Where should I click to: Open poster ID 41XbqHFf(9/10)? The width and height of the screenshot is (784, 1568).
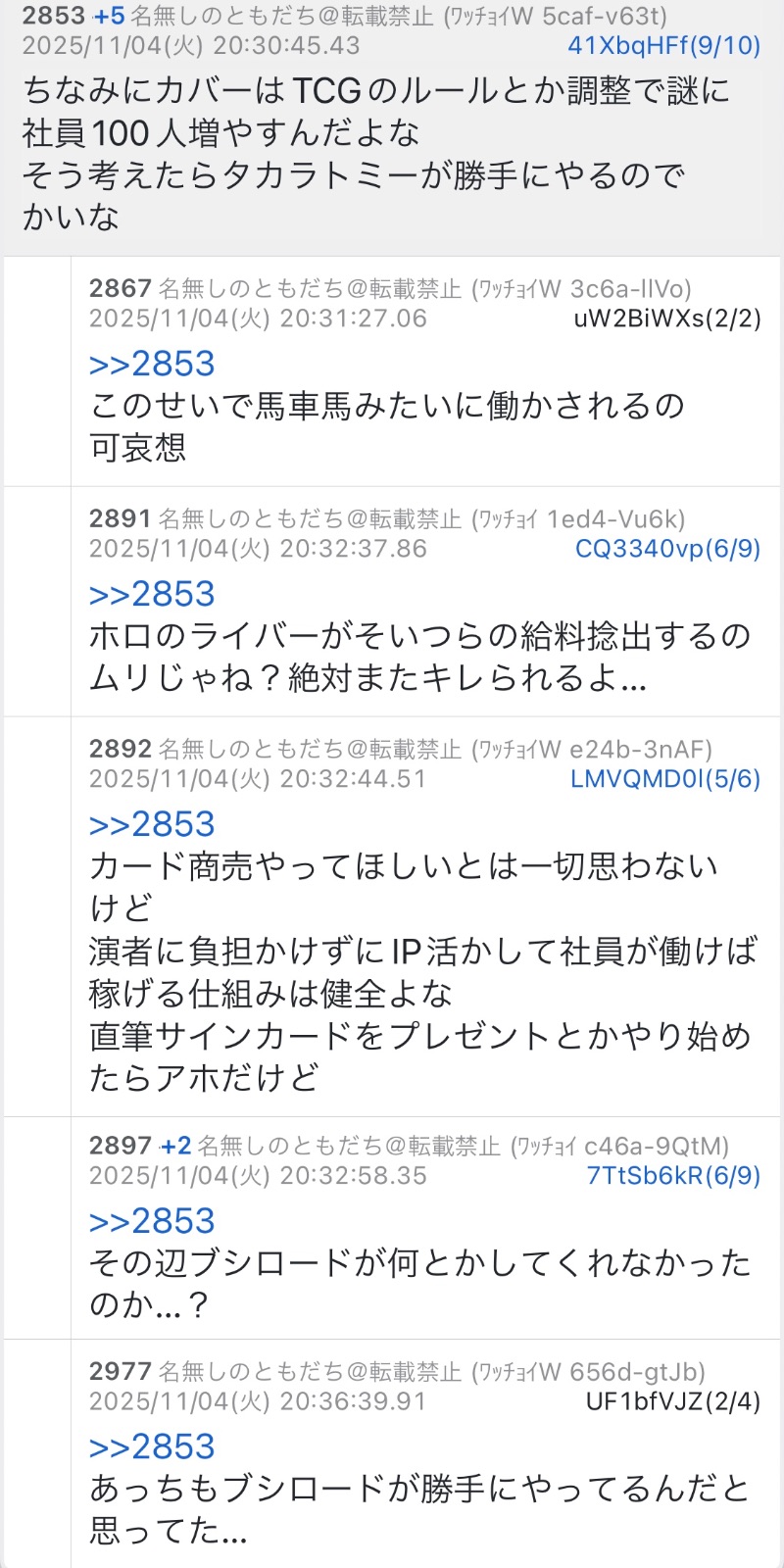coord(663,46)
